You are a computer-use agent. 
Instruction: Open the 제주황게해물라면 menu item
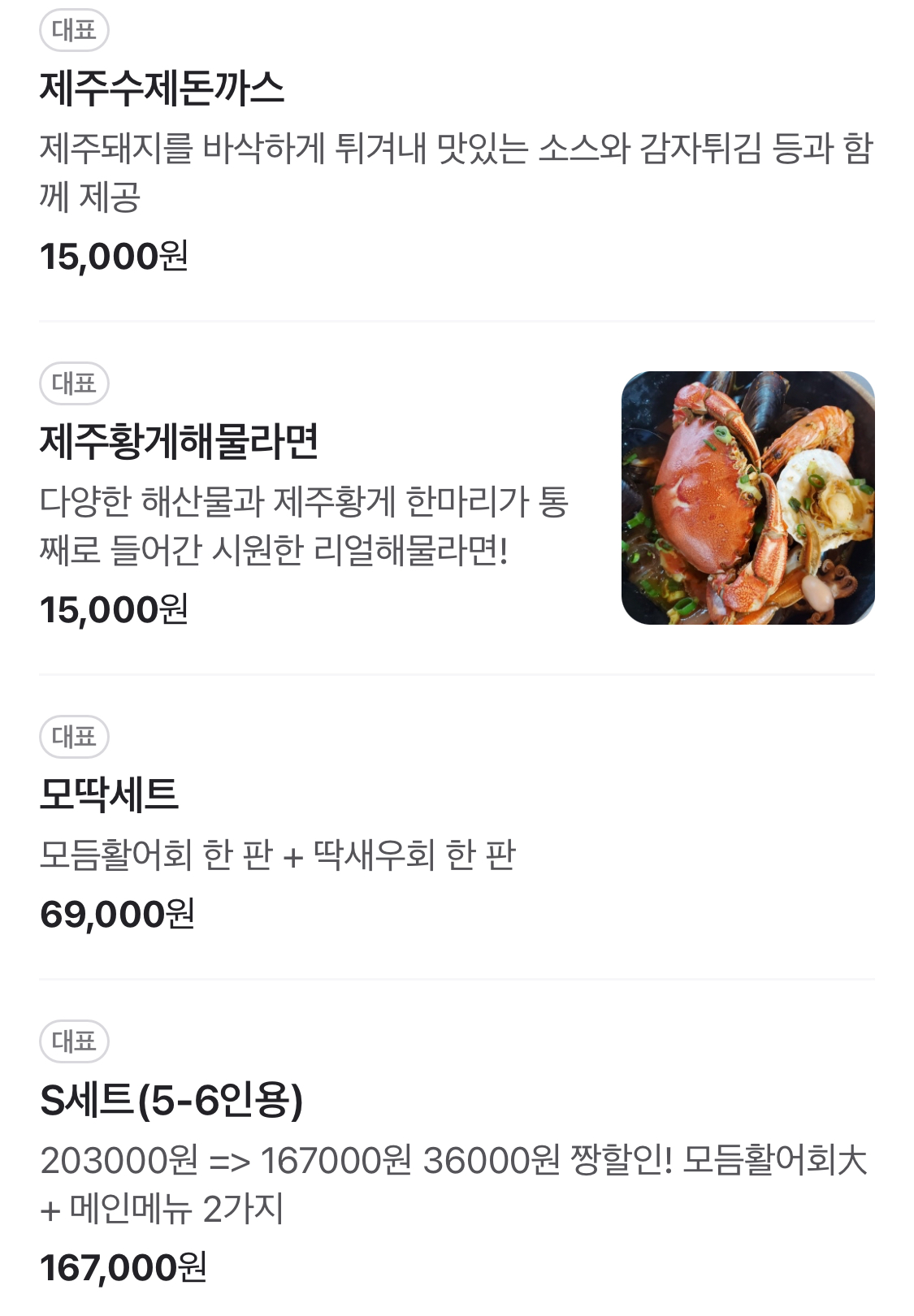click(180, 441)
